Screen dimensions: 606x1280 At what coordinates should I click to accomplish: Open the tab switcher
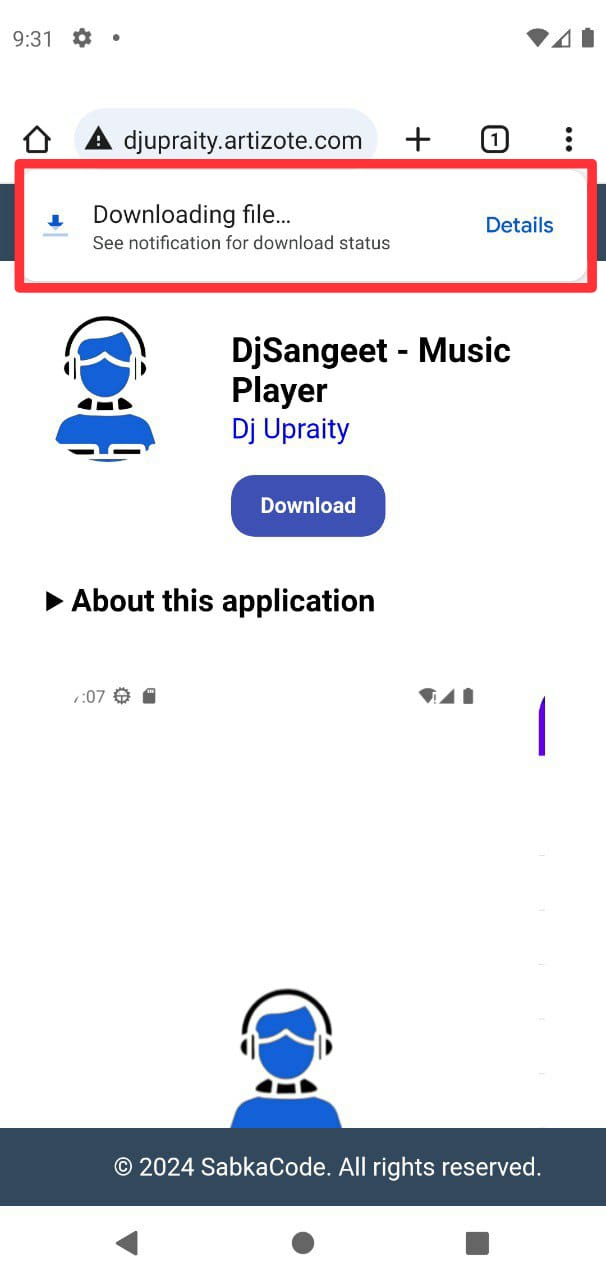coord(494,139)
